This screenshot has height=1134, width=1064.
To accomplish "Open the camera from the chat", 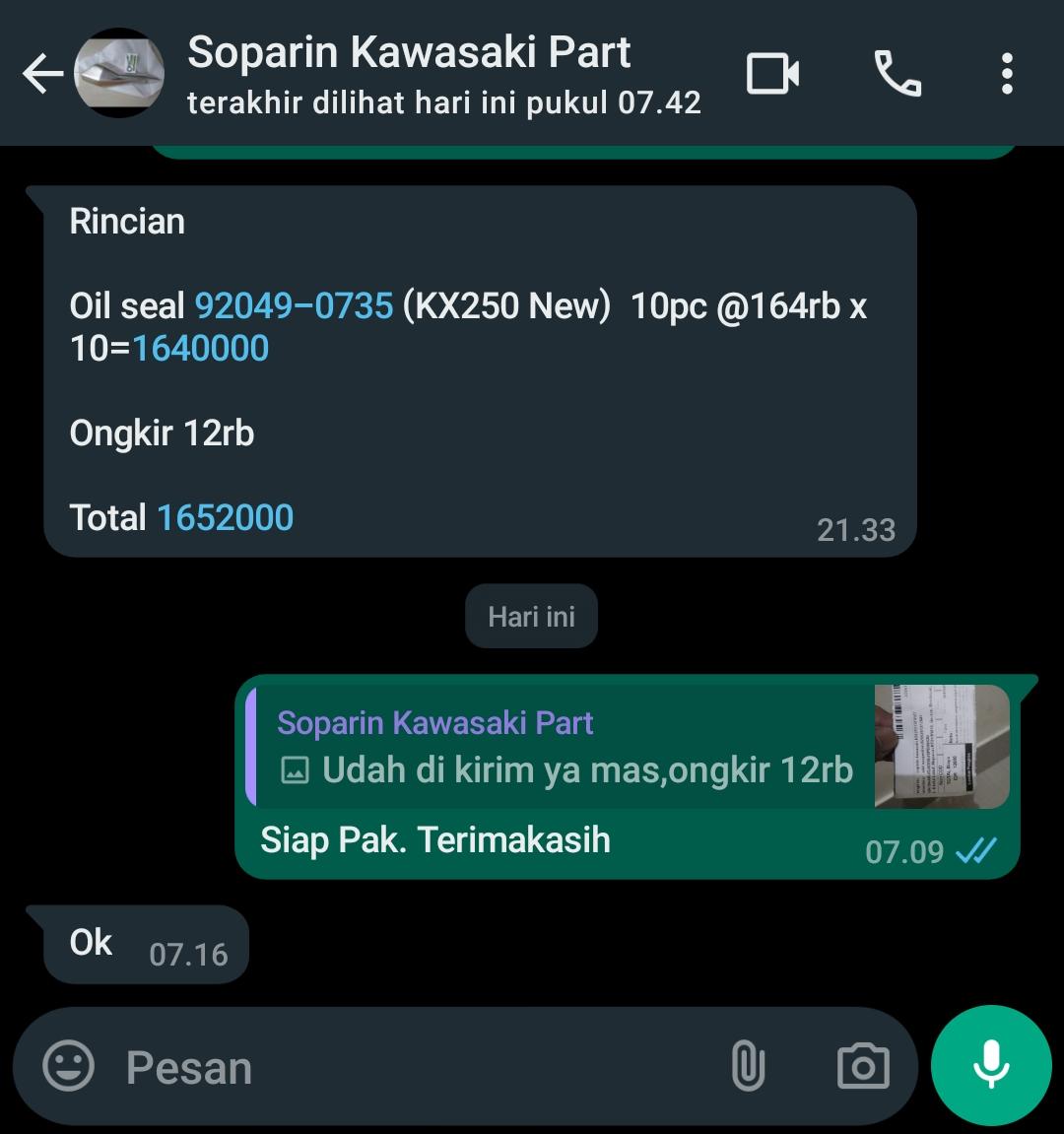I will coord(863,1066).
